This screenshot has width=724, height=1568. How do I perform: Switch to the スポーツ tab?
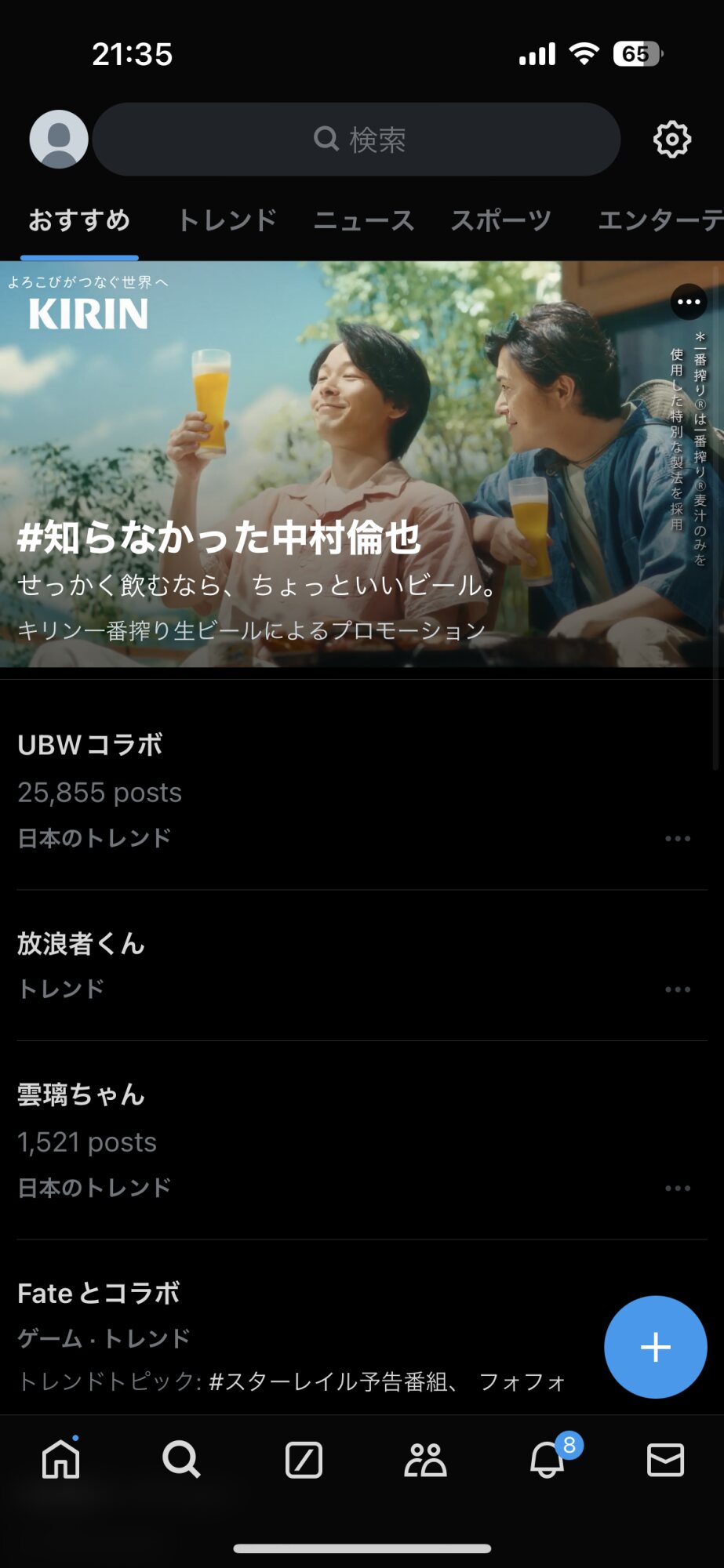point(500,221)
